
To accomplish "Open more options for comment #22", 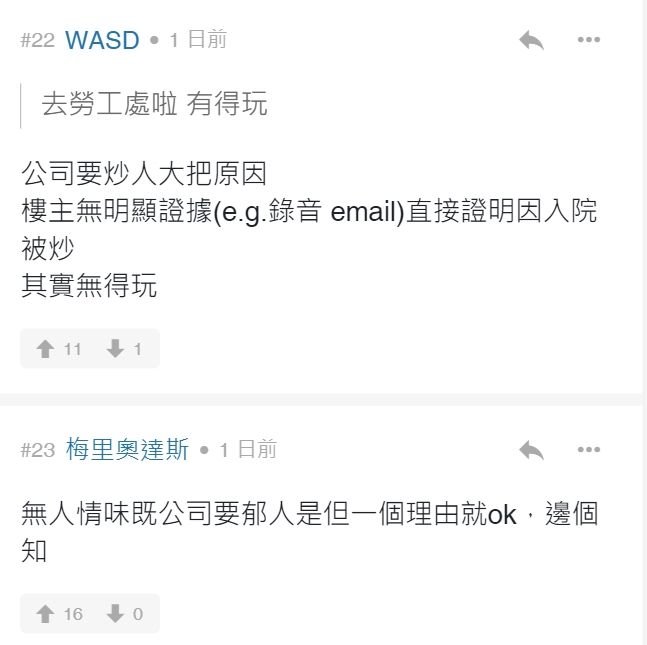I will [x=589, y=40].
